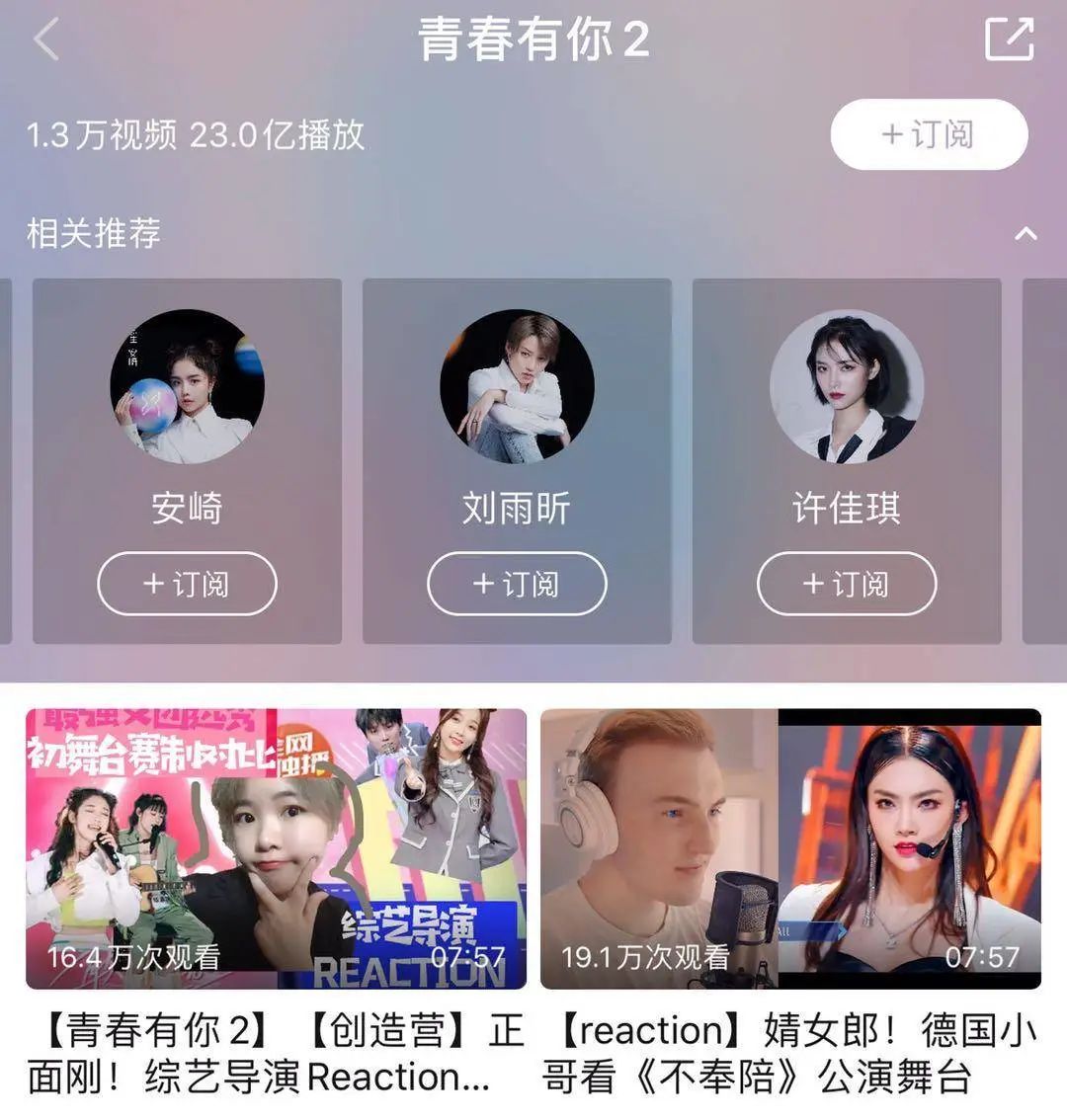Go back from 青春有你2 page

pos(46,41)
